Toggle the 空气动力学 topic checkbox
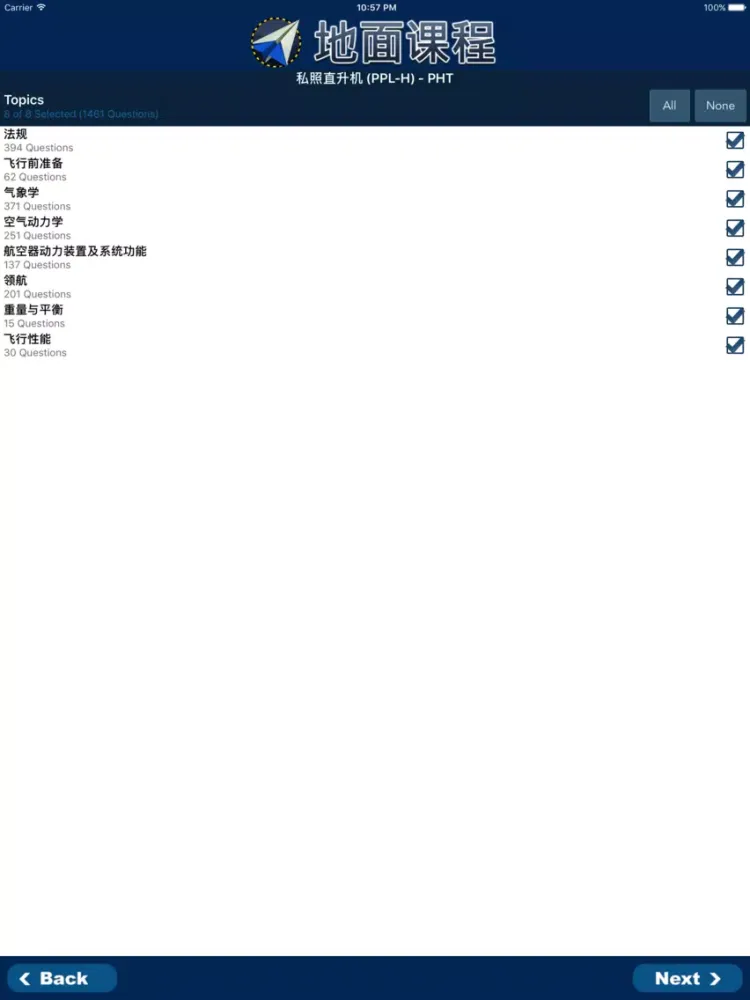 735,228
